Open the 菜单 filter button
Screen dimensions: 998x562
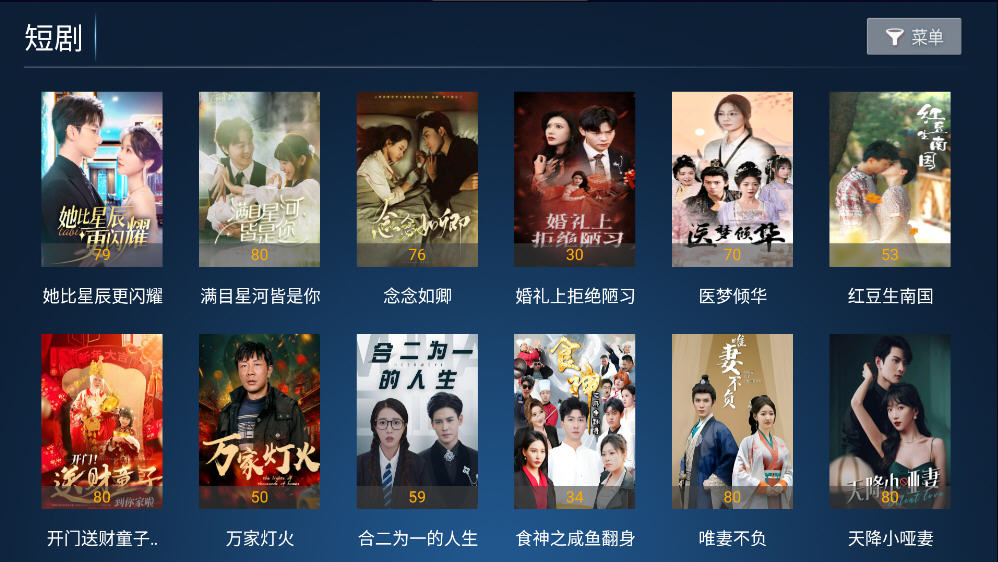913,37
